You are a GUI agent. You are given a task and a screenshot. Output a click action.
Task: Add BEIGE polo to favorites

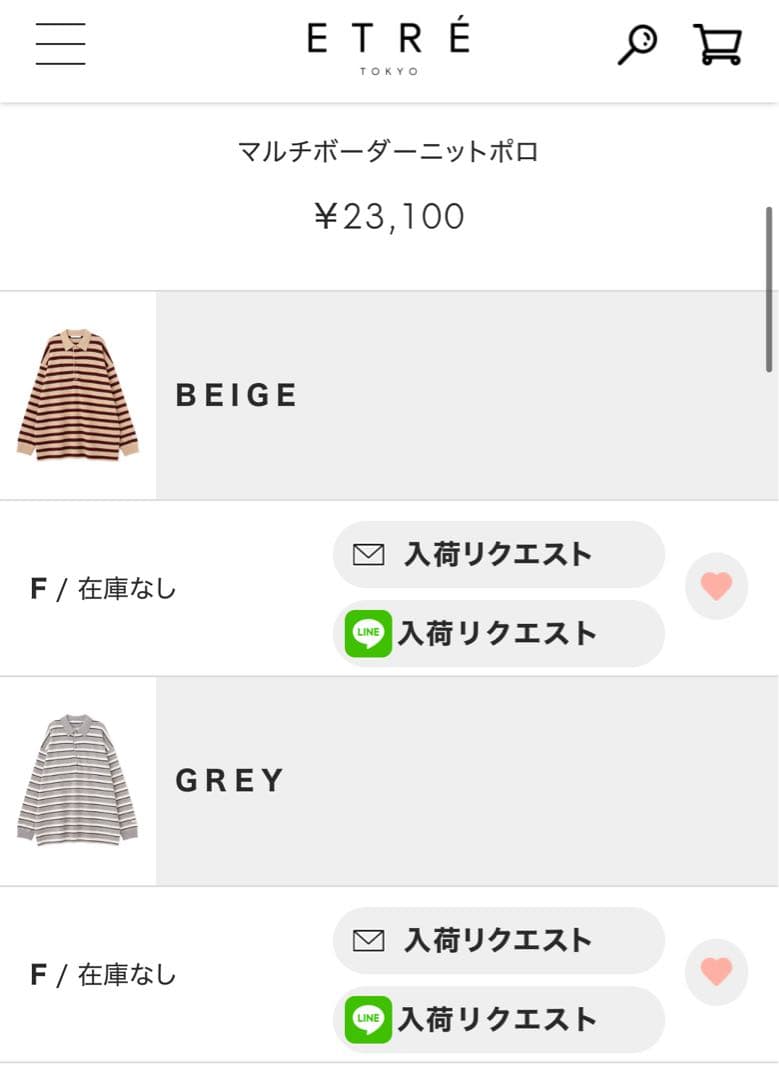point(716,586)
